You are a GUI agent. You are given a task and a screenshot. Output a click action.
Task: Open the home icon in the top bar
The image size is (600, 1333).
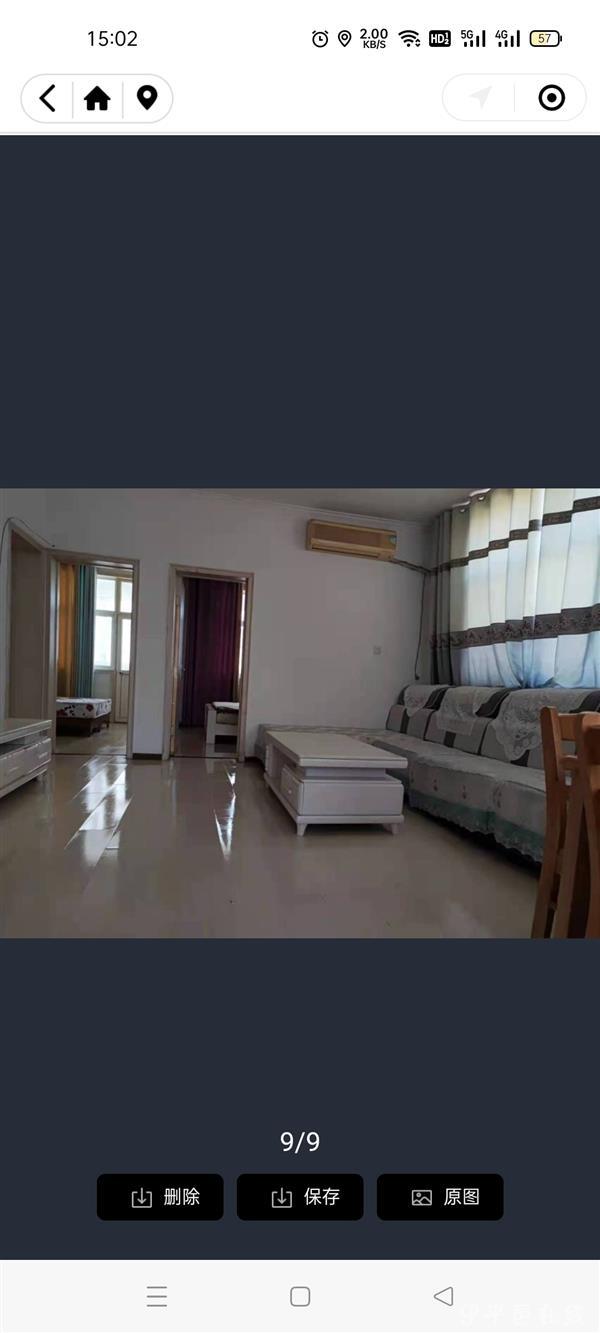click(x=97, y=98)
